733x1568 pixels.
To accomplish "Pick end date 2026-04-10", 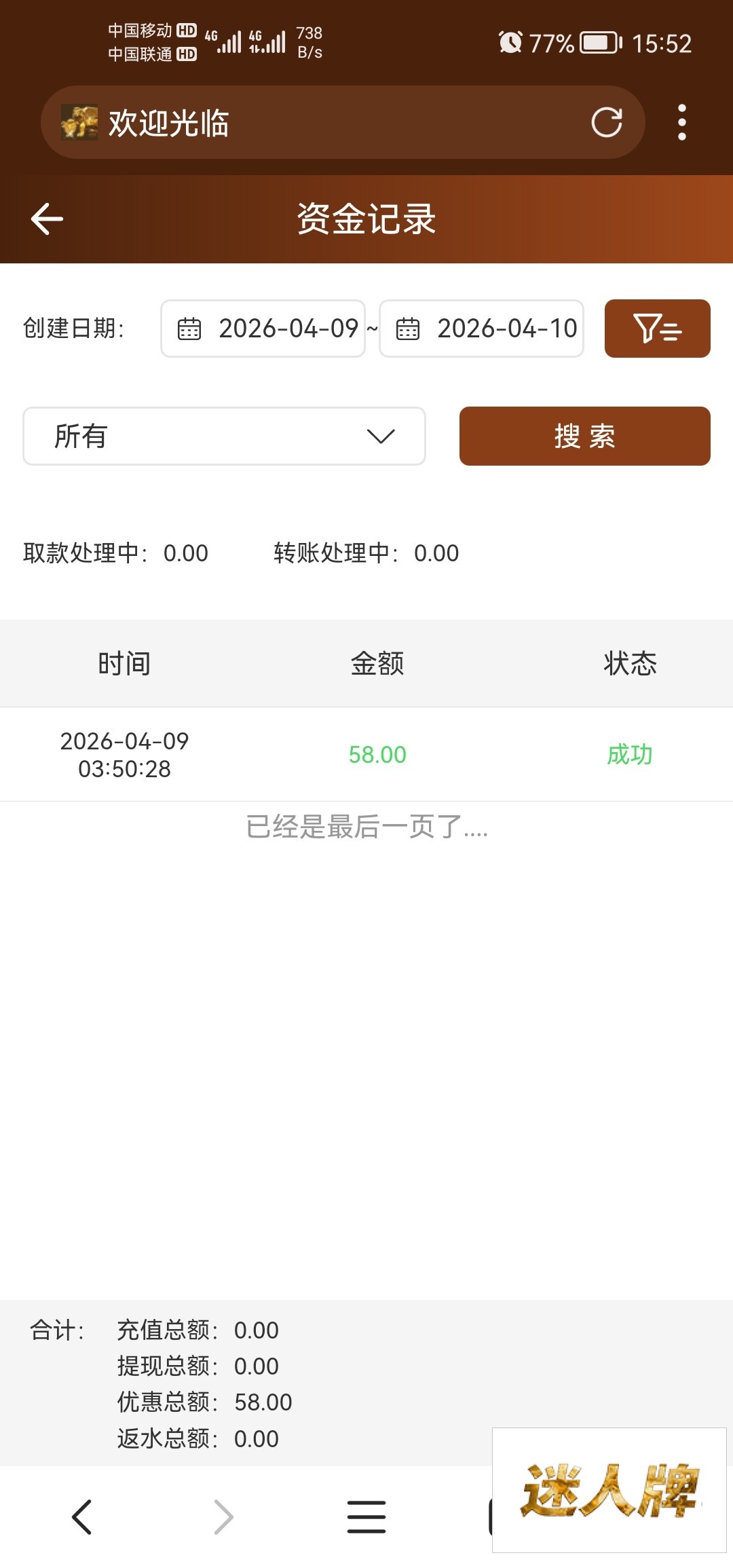I will tap(482, 329).
